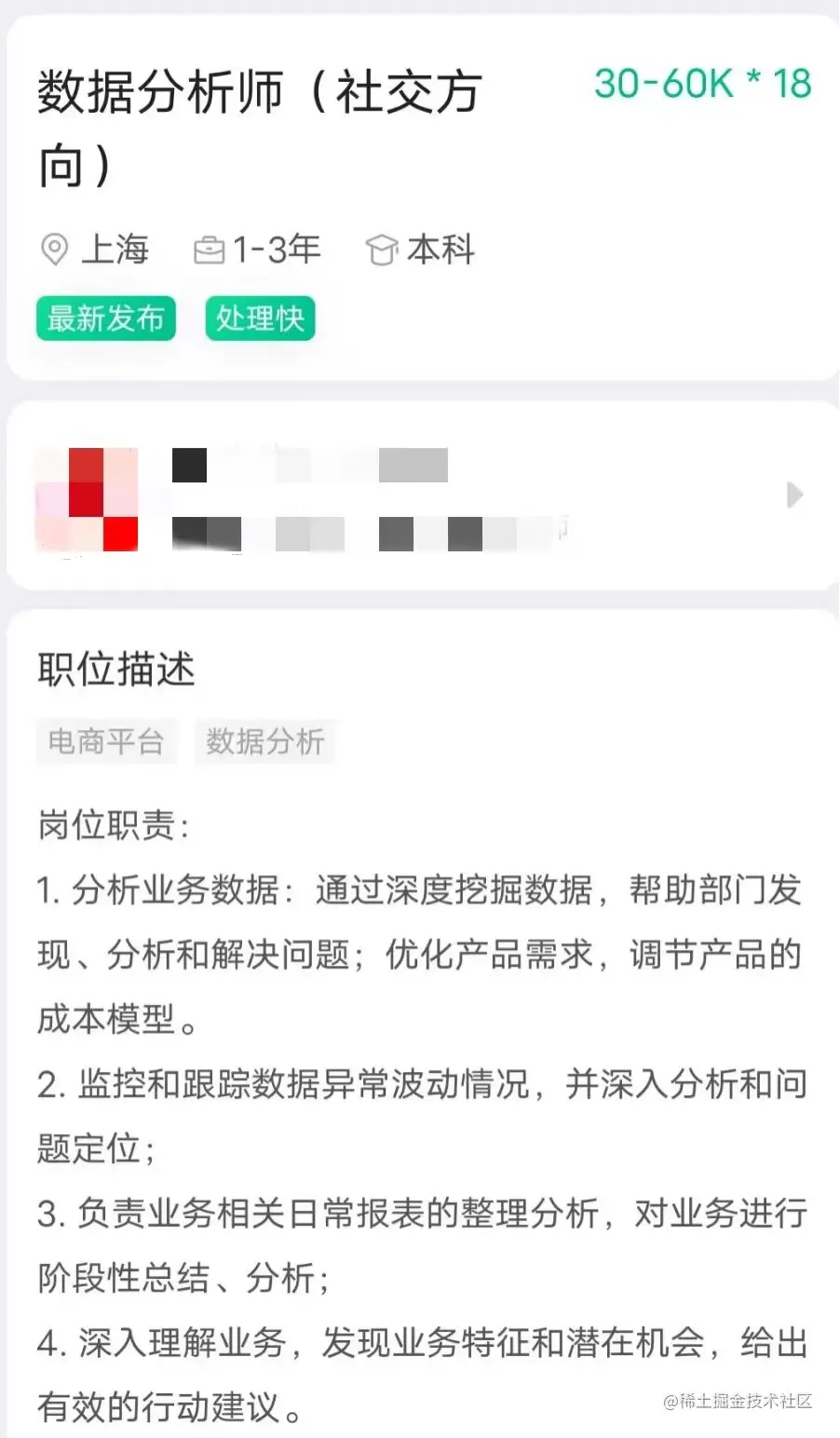This screenshot has width=840, height=1438.
Task: Select the 数据分析 tag
Action: coord(264,741)
